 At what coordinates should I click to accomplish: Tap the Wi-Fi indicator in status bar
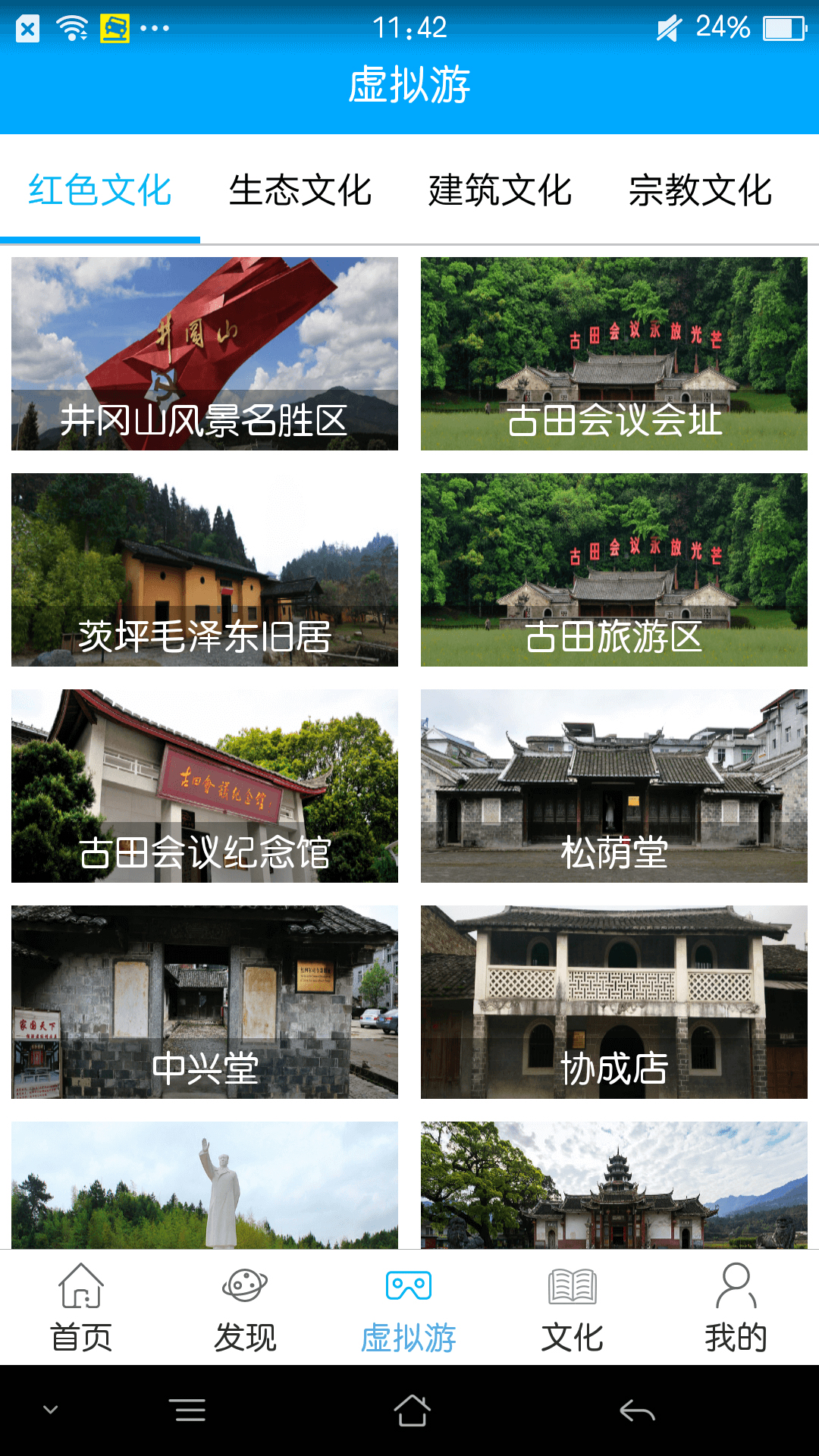point(71,28)
